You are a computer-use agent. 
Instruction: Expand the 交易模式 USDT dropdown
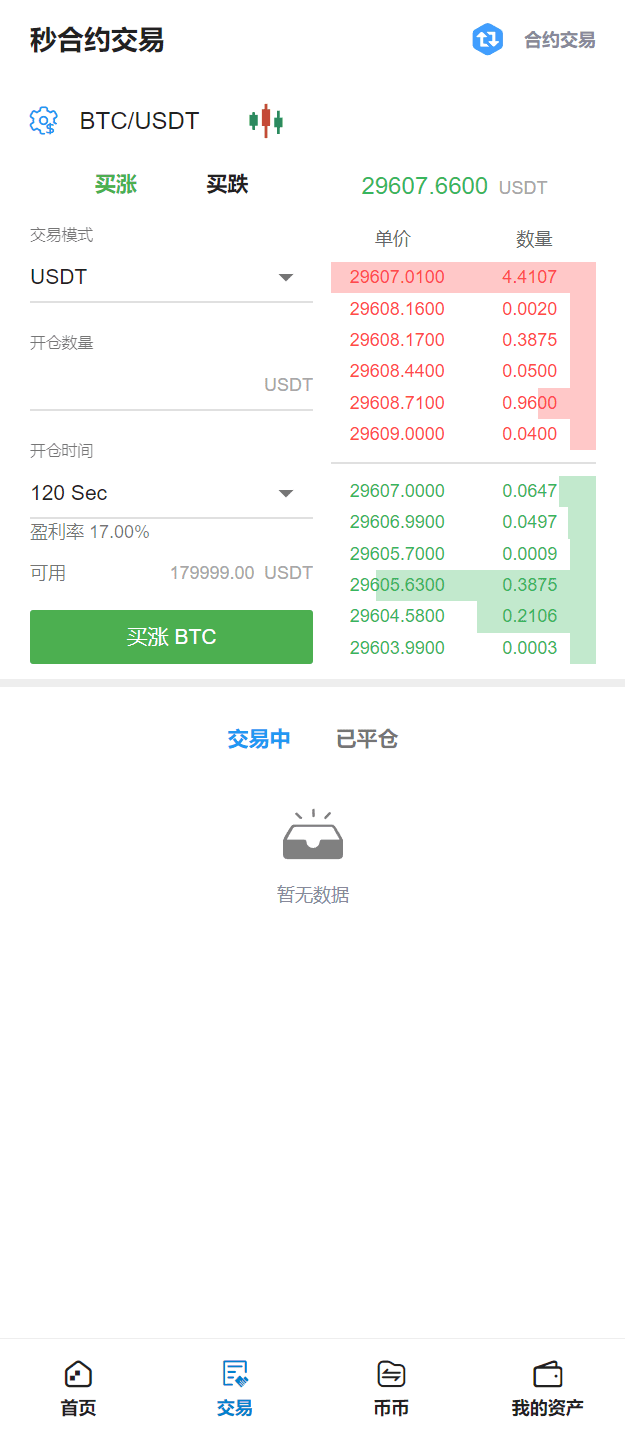coord(171,277)
